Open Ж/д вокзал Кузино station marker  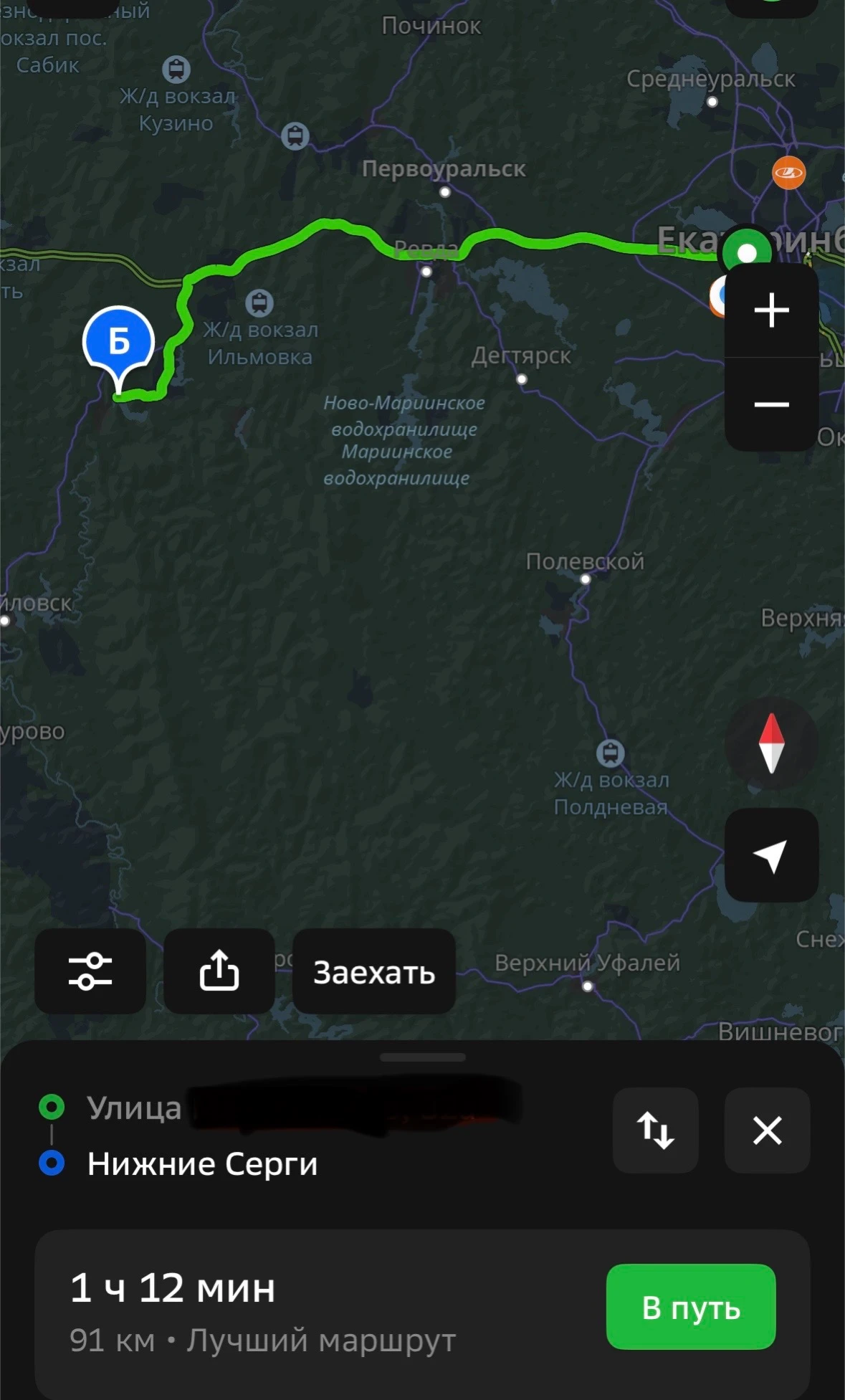(x=176, y=70)
